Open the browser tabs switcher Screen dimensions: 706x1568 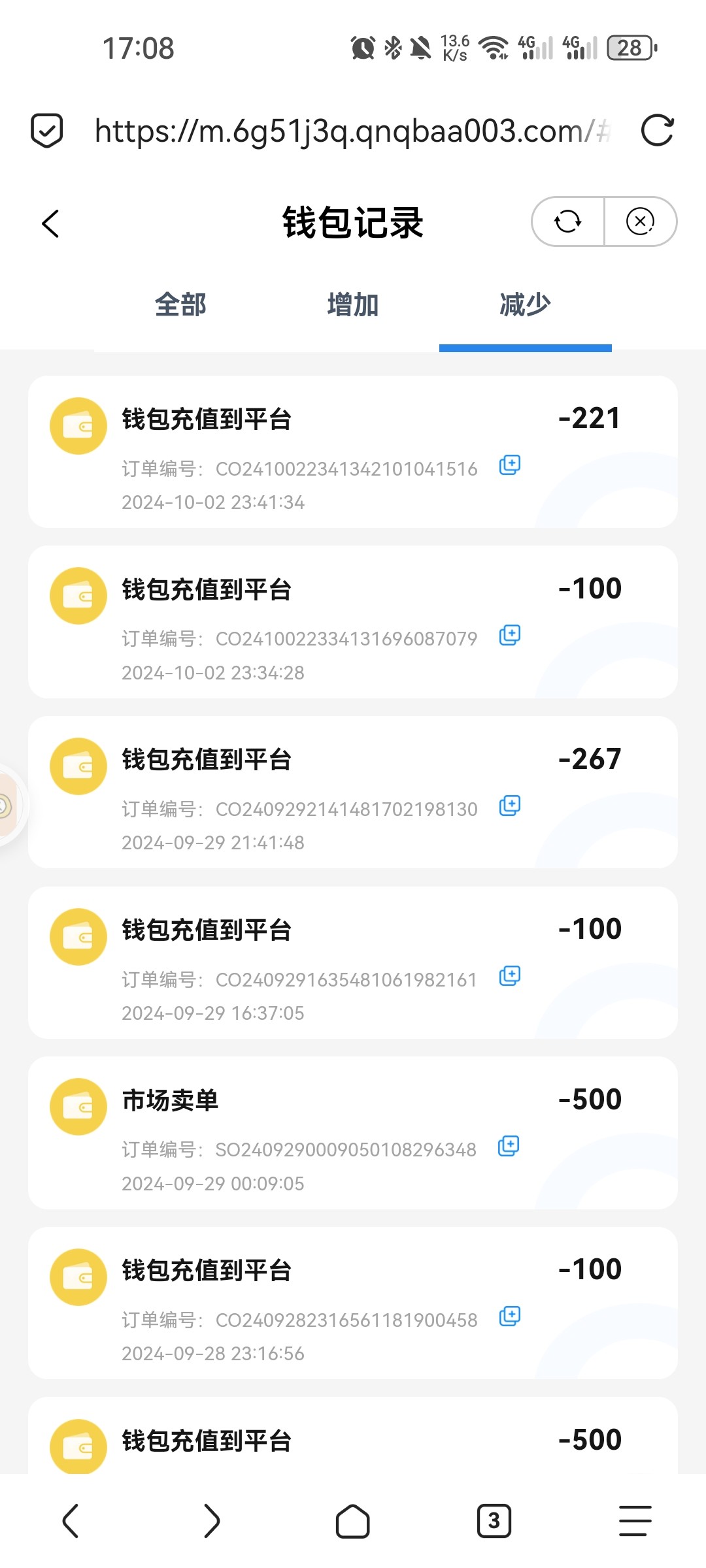click(494, 1521)
